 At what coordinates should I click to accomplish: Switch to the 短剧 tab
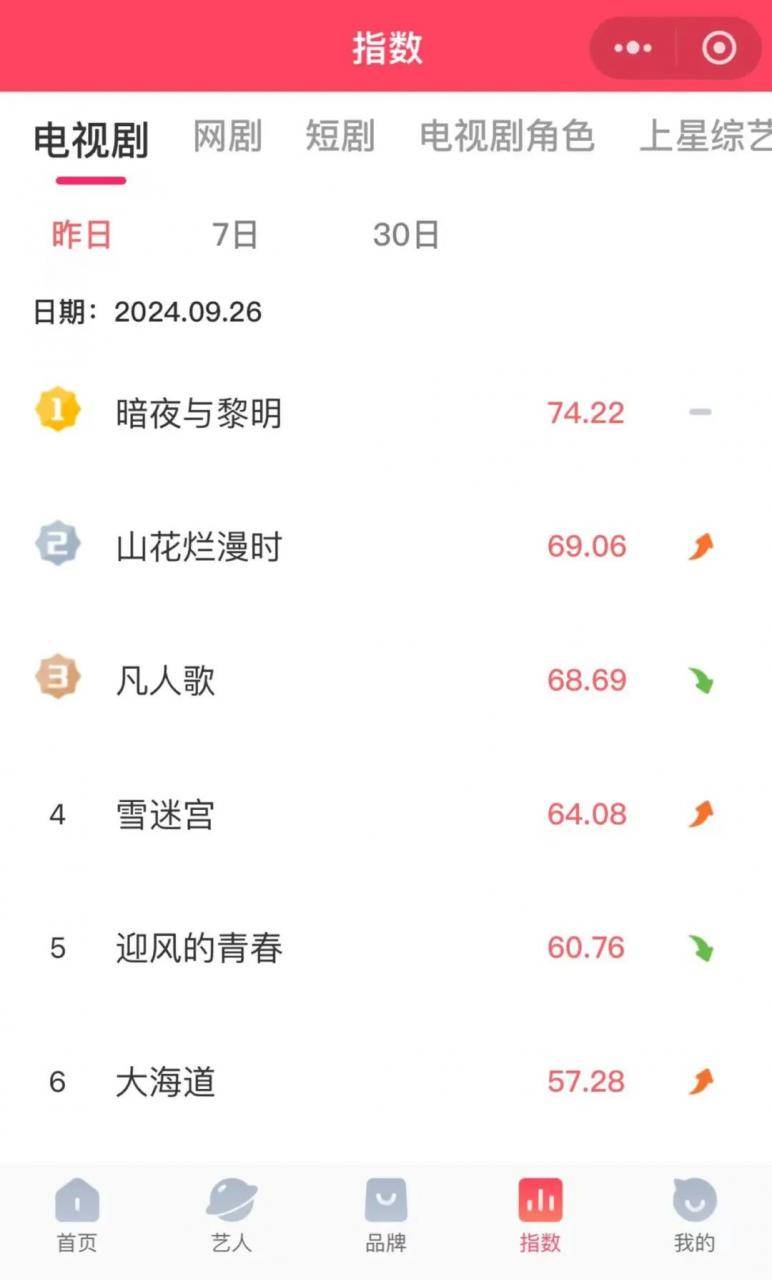[x=340, y=136]
